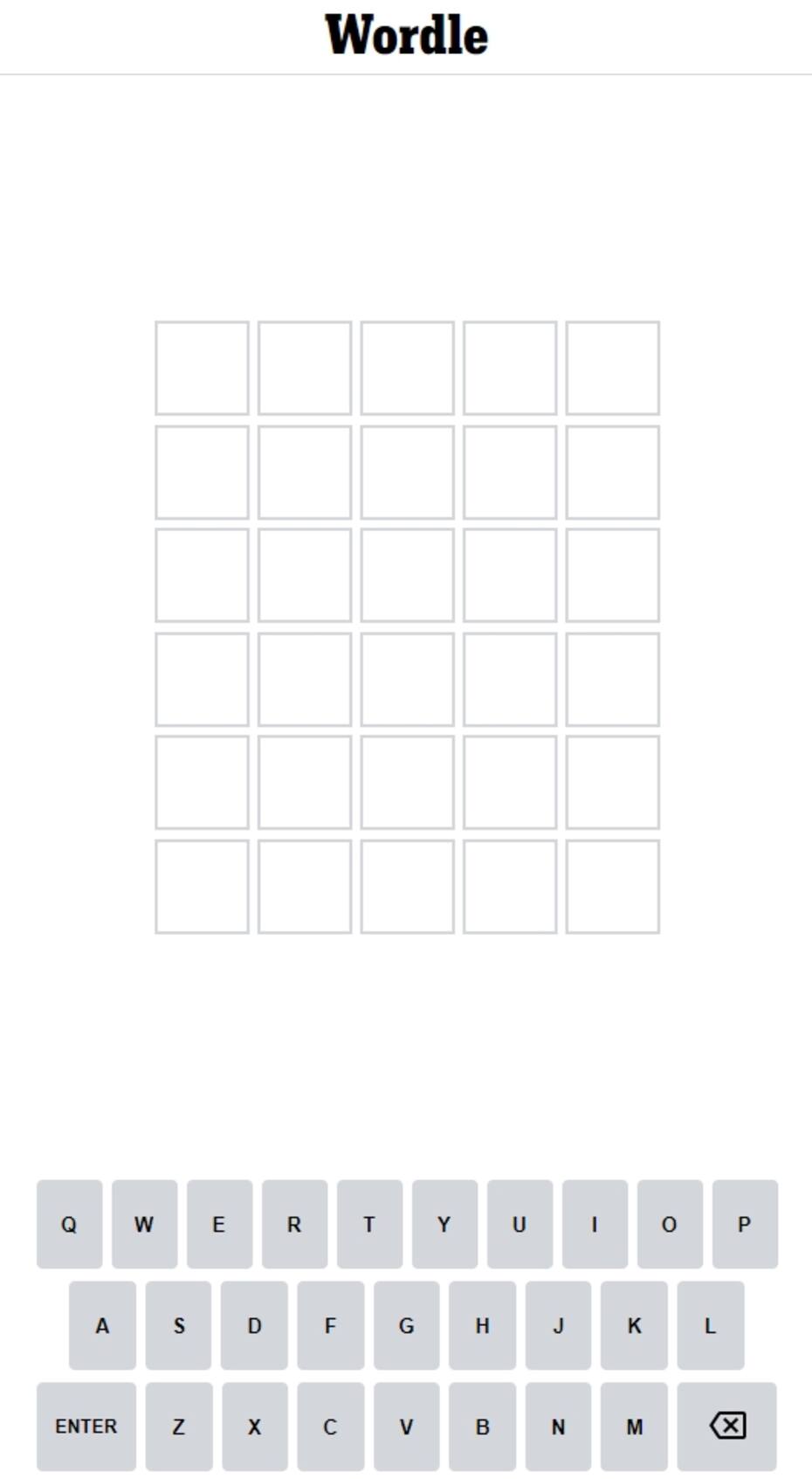Choose the letter C
Image resolution: width=812 pixels, height=1479 pixels.
coord(330,1427)
